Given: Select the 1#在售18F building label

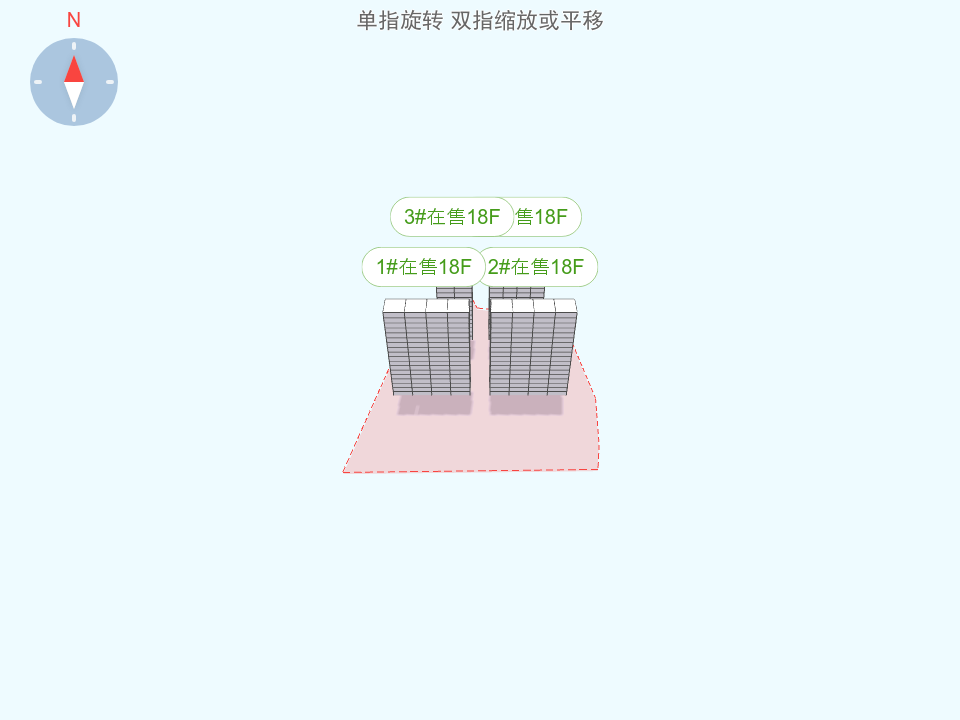Looking at the screenshot, I should [423, 267].
